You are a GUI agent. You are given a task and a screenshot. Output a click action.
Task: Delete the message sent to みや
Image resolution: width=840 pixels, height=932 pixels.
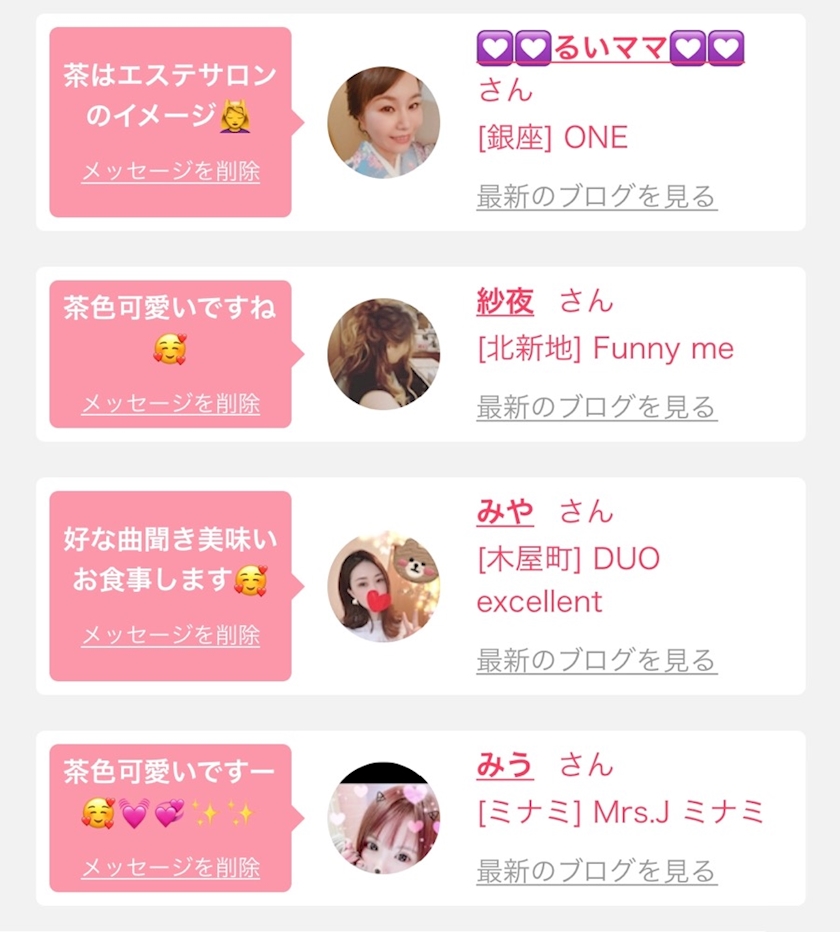pos(170,635)
